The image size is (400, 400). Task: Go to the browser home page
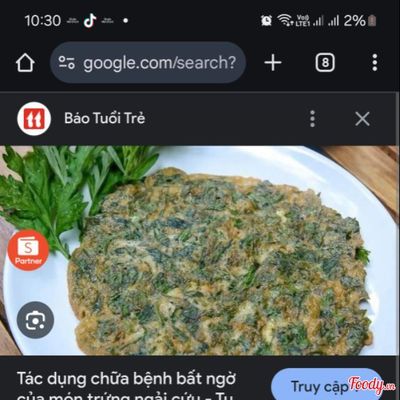(x=25, y=63)
